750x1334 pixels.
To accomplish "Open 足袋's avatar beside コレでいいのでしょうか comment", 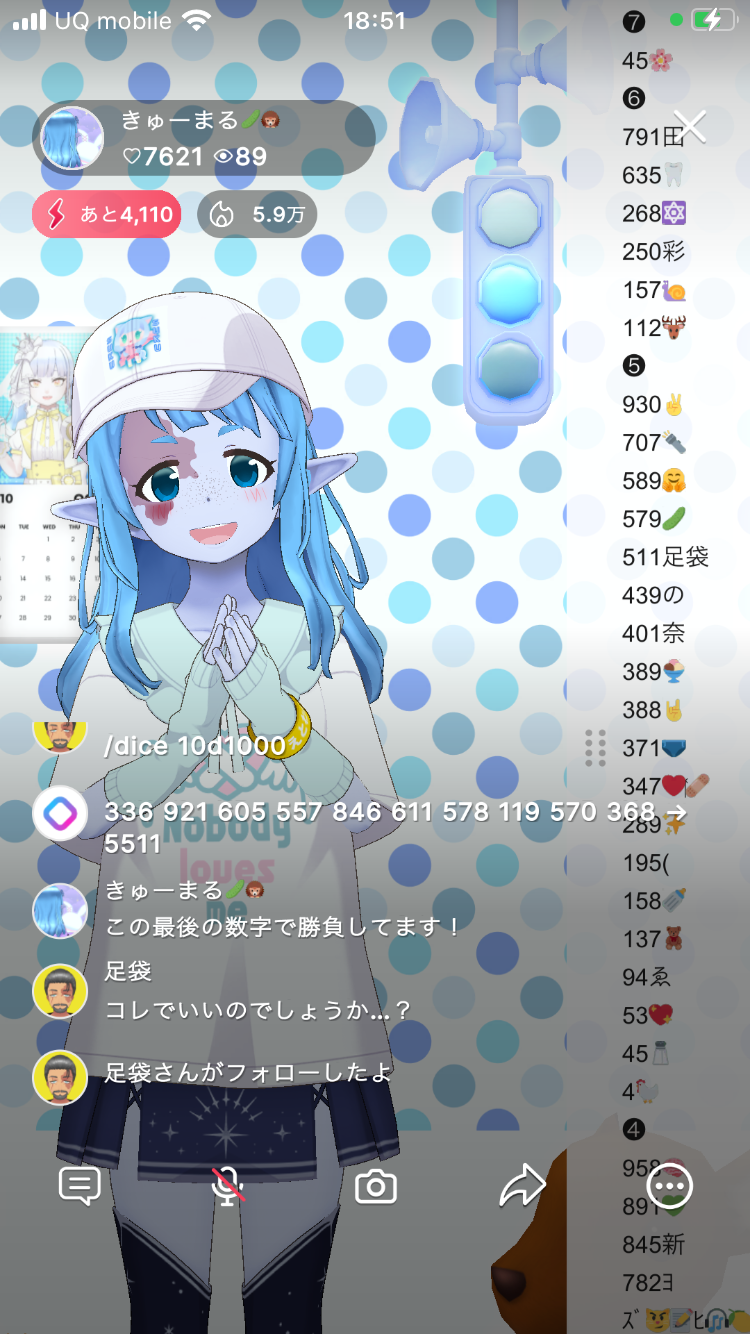I will coord(60,992).
